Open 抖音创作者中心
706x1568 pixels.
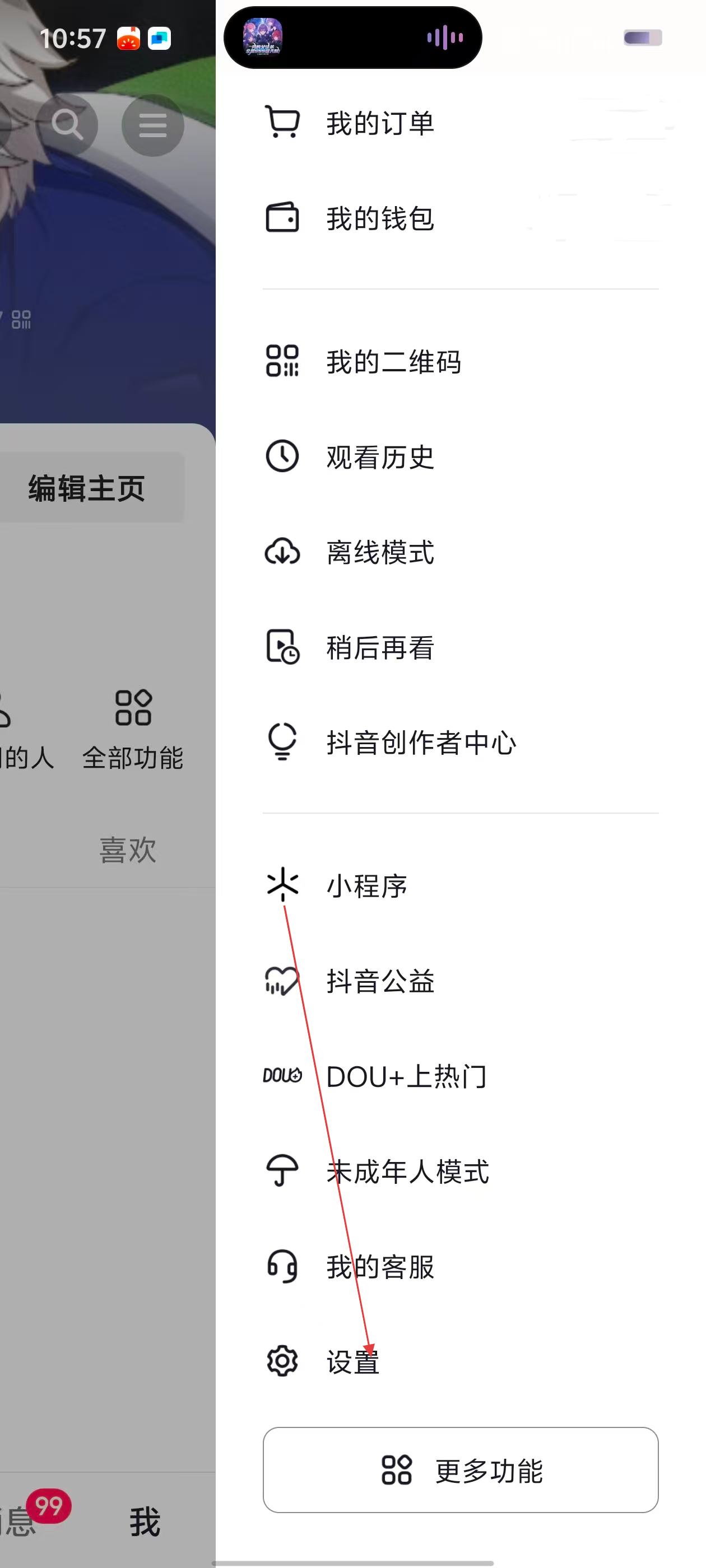(420, 743)
